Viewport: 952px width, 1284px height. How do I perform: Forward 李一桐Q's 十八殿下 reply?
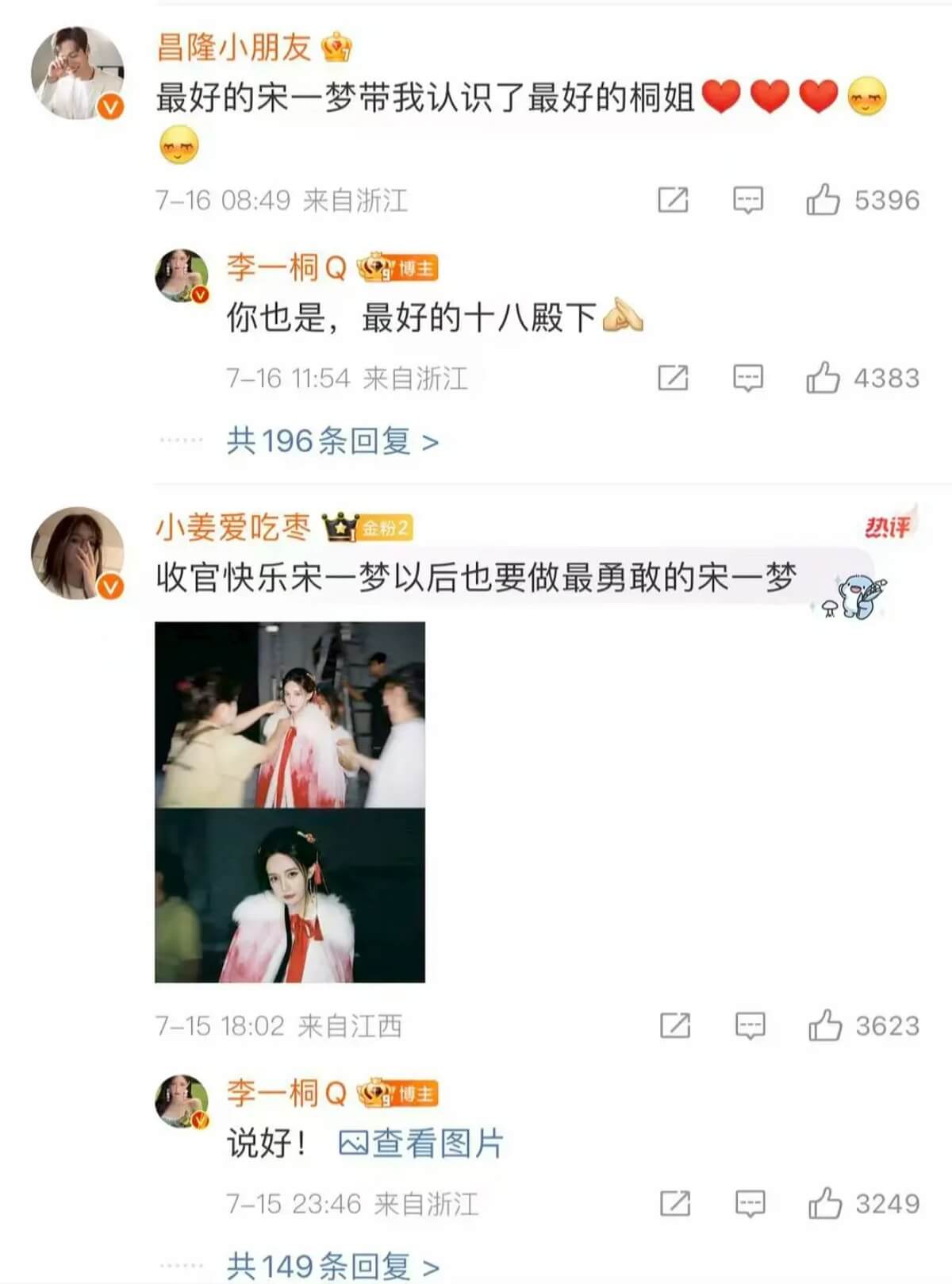pyautogui.click(x=673, y=378)
